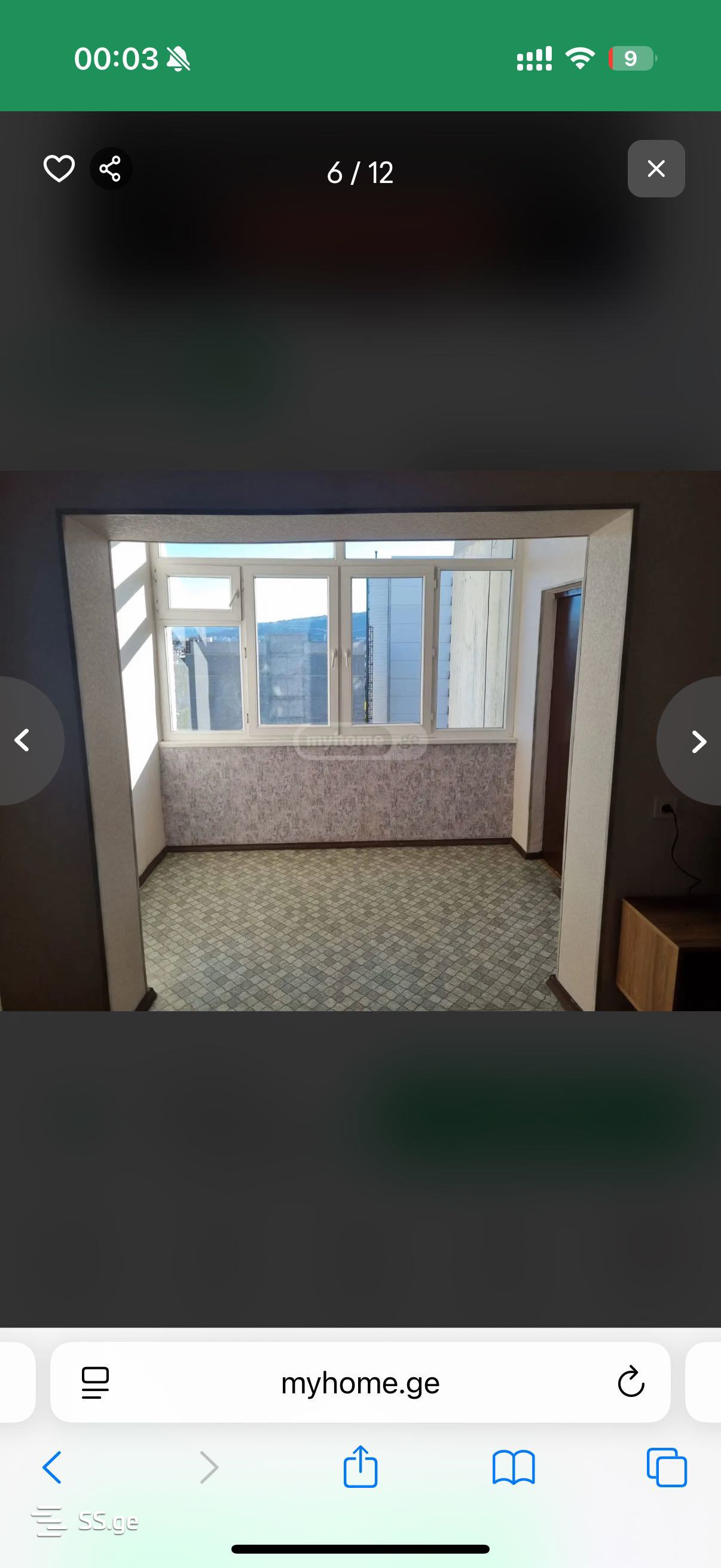Image resolution: width=721 pixels, height=1568 pixels.
Task: Show the next photo in gallery
Action: pyautogui.click(x=698, y=741)
